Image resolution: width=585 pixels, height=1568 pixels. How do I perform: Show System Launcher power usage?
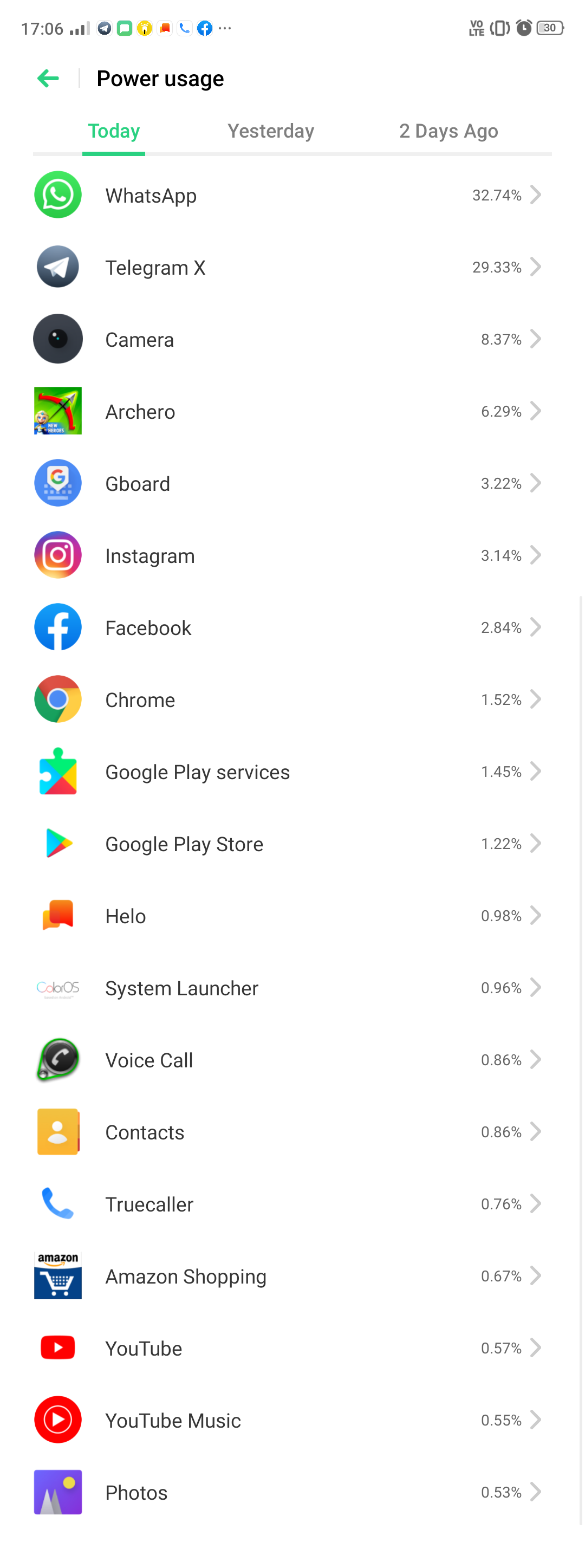(292, 988)
